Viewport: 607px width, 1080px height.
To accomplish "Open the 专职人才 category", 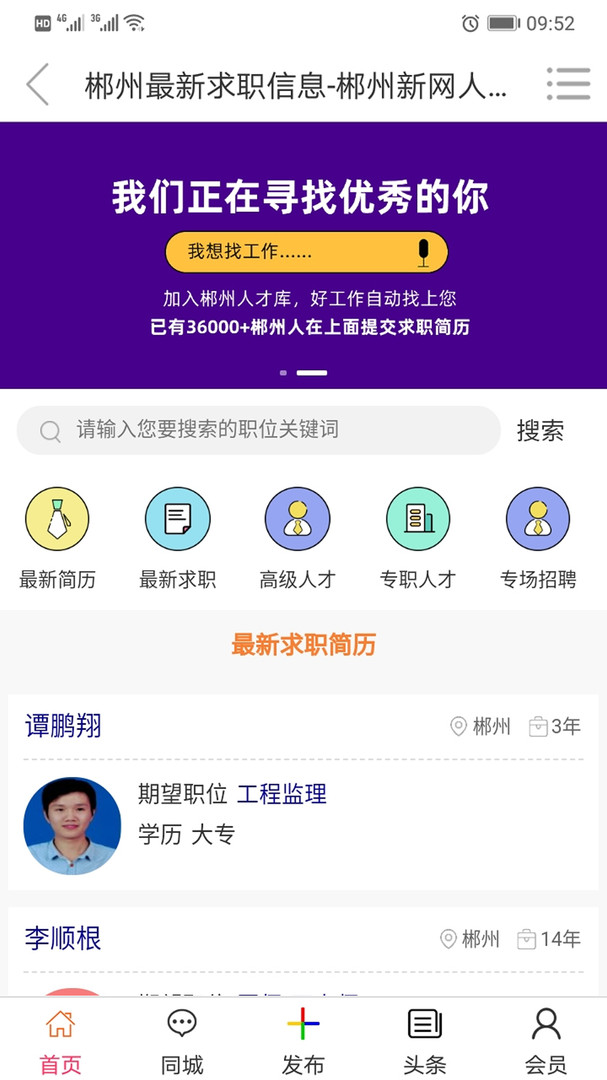I will point(418,537).
